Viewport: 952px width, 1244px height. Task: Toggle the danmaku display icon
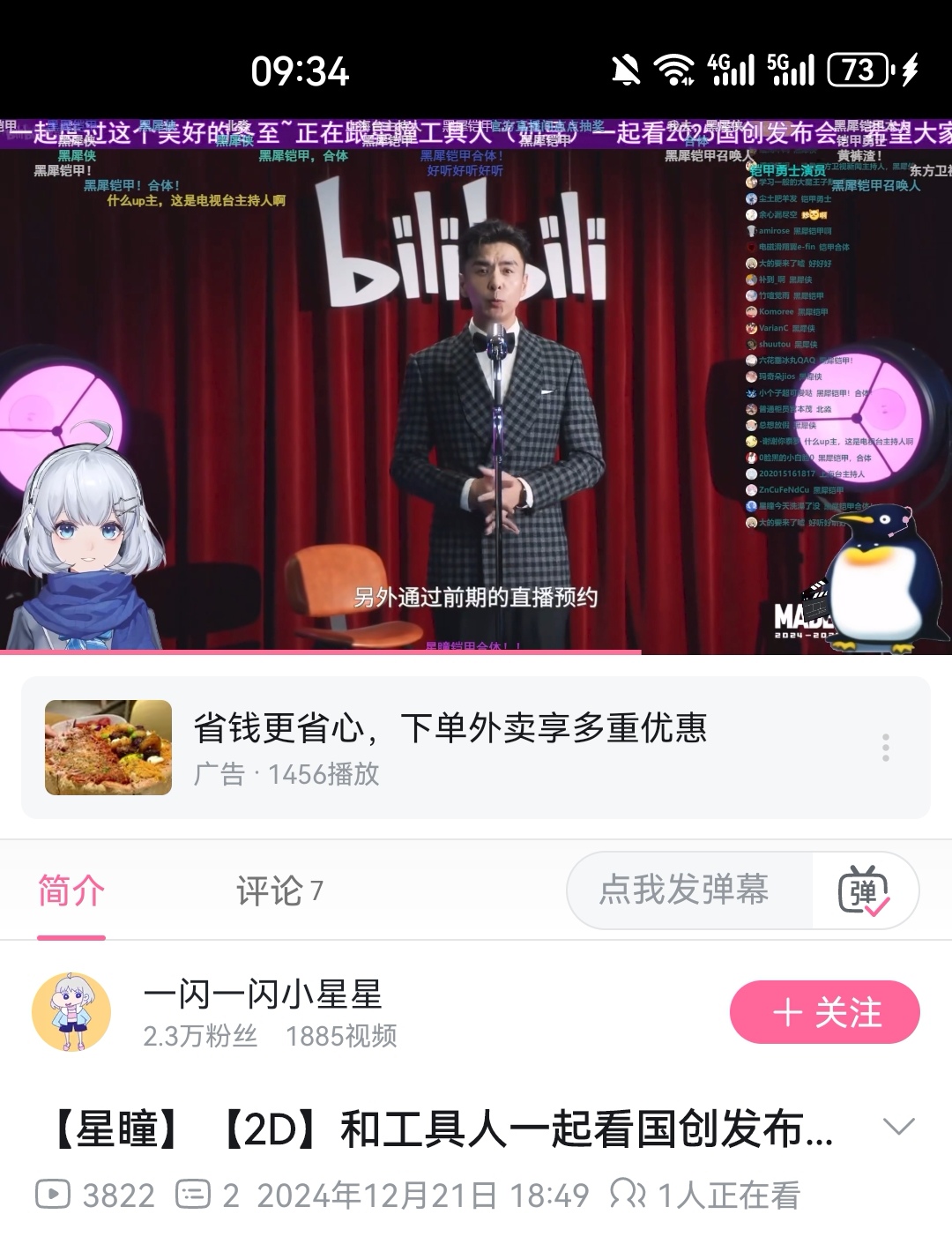[863, 890]
